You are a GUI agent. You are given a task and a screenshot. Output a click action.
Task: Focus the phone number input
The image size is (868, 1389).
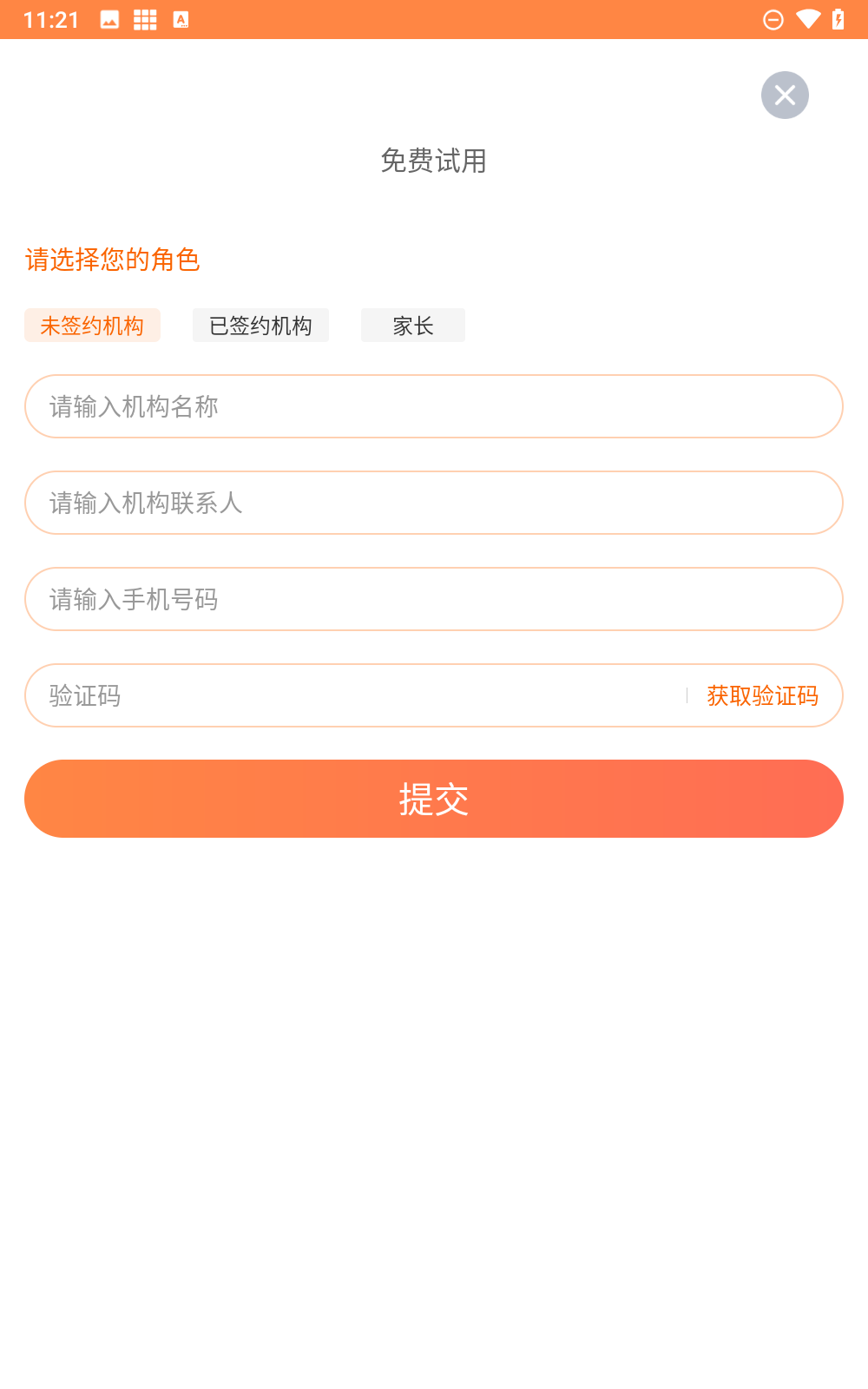click(434, 599)
